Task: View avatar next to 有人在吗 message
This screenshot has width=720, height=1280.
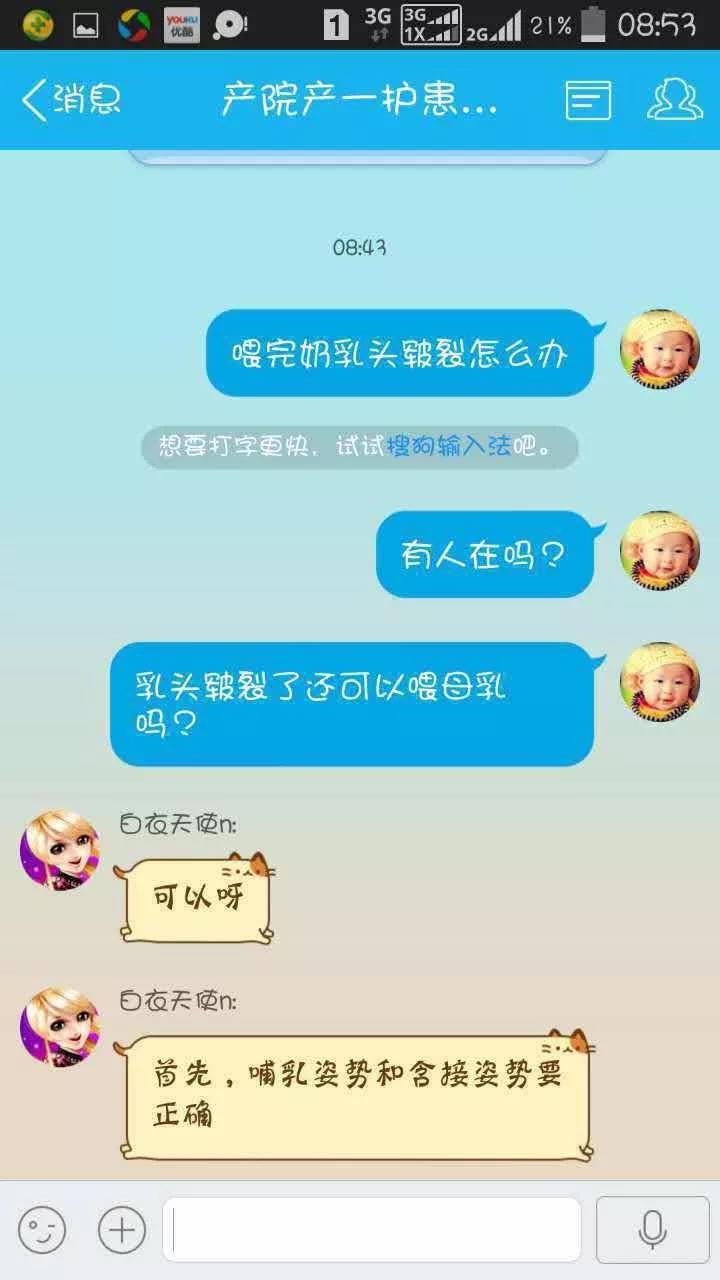Action: [659, 551]
